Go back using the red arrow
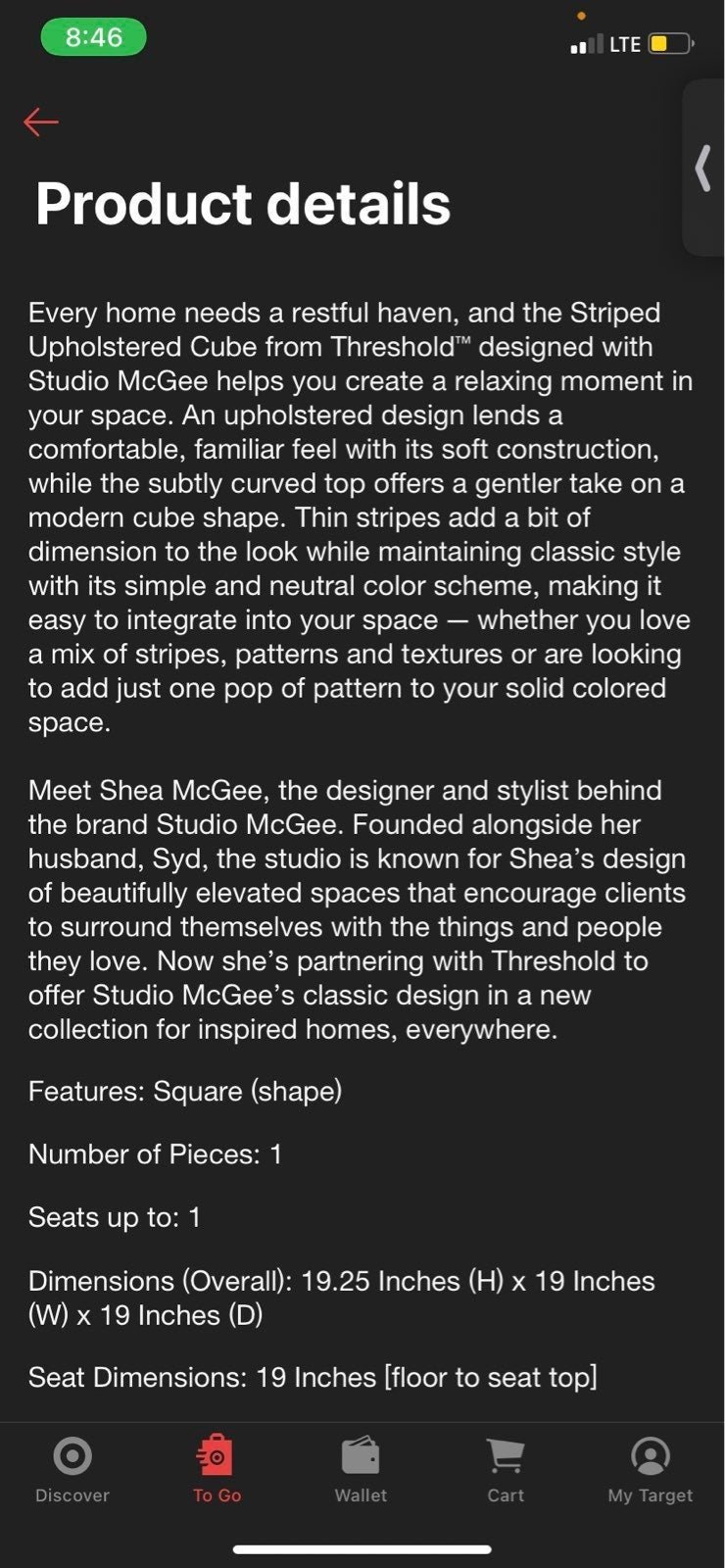The height and width of the screenshot is (1568, 725). pyautogui.click(x=41, y=122)
